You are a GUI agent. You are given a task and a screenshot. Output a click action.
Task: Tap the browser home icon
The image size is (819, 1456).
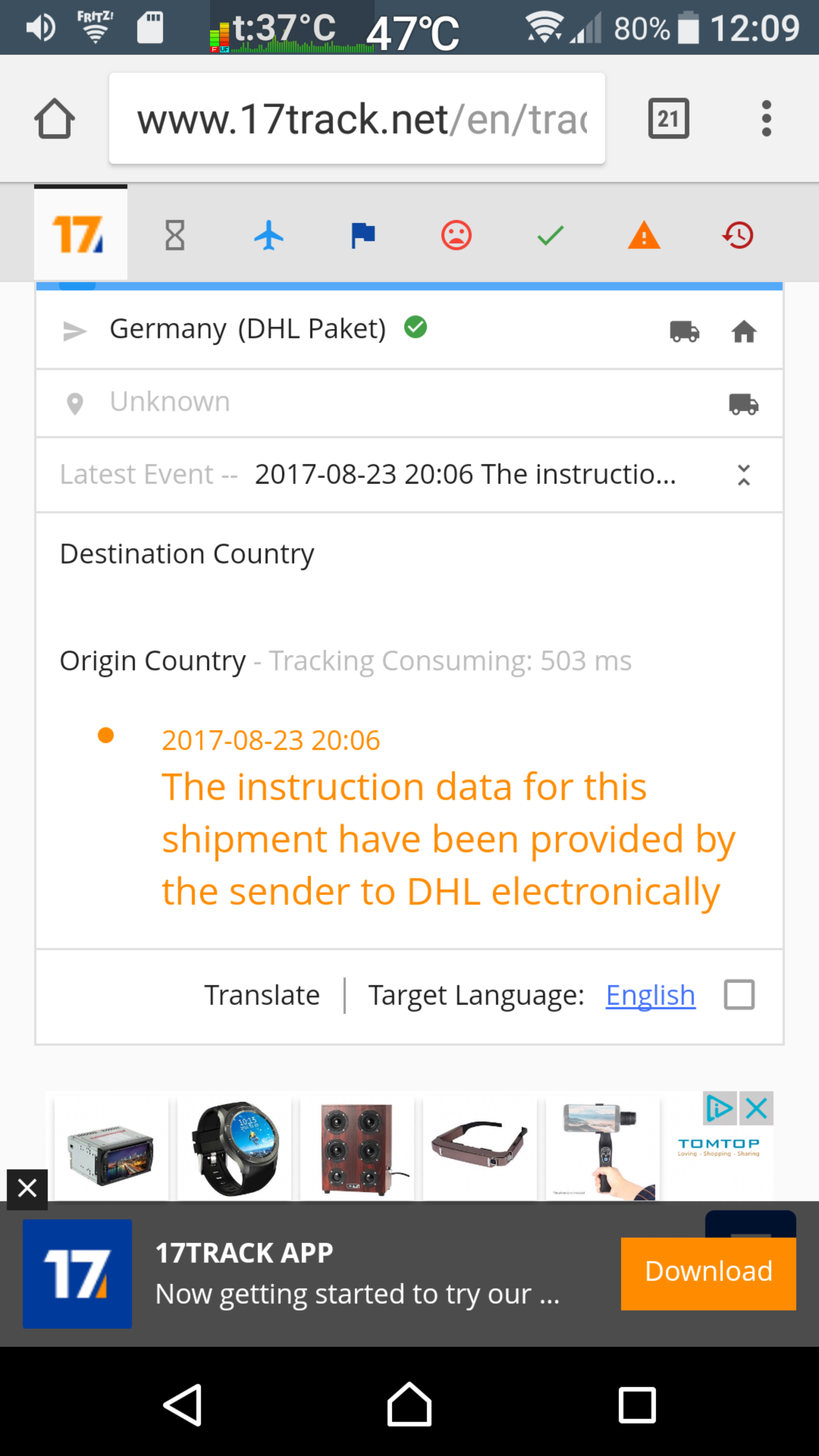54,119
